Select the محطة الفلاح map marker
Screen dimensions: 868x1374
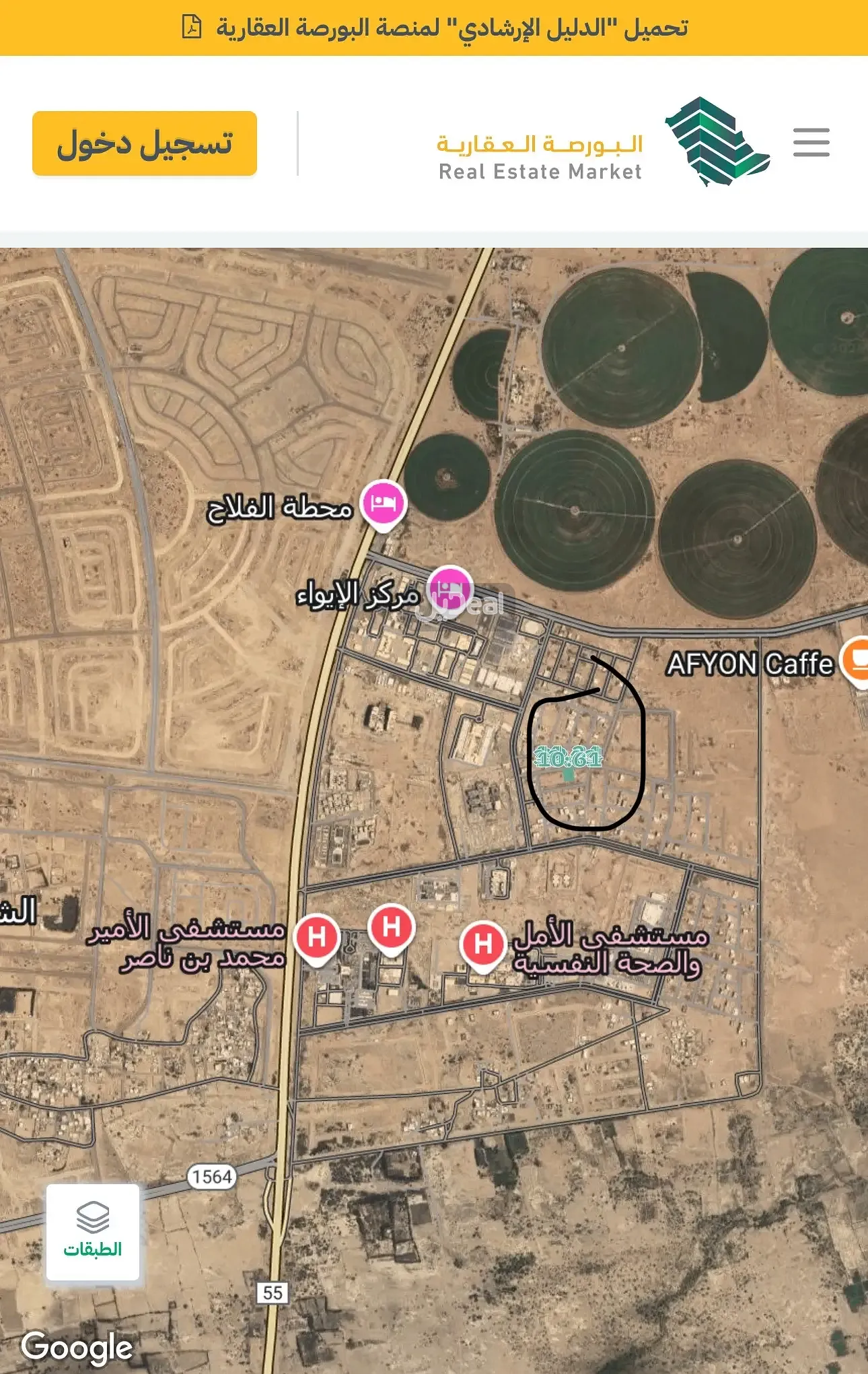tap(383, 504)
